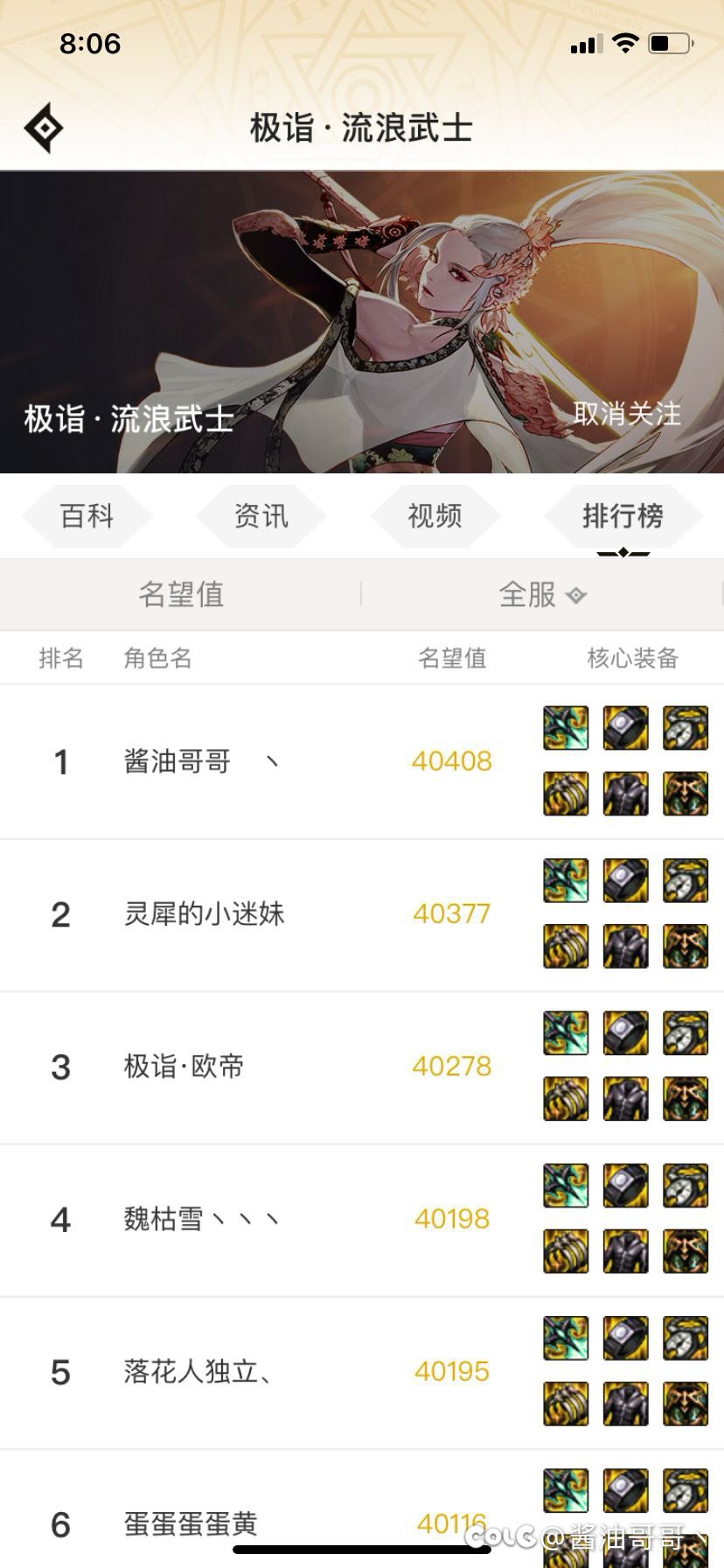The image size is (724, 1568).
Task: View rank 4 player 魏枯雪
Action: pyautogui.click(x=362, y=1220)
